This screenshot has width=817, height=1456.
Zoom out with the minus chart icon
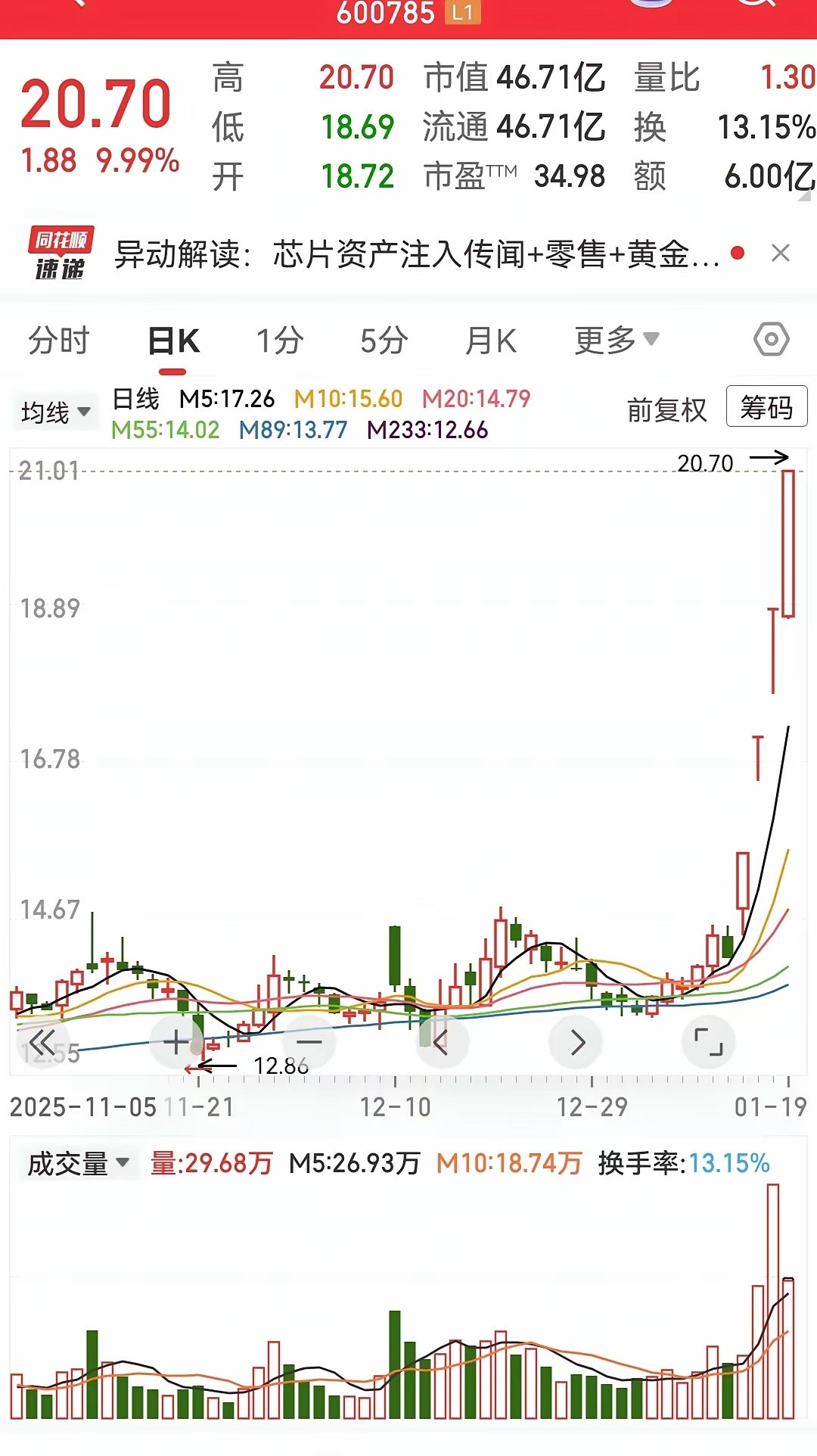coord(309,1041)
